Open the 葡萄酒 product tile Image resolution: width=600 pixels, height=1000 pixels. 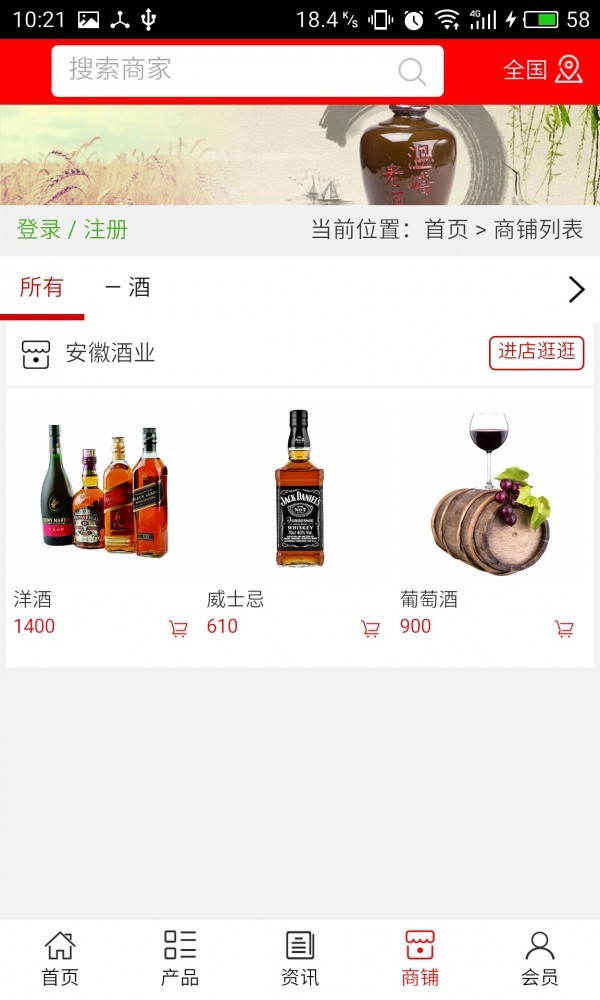pos(490,492)
